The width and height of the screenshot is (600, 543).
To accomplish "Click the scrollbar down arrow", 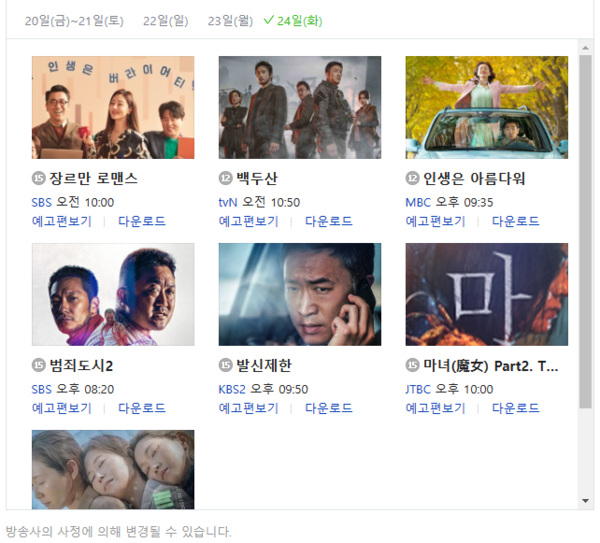I will tap(586, 500).
